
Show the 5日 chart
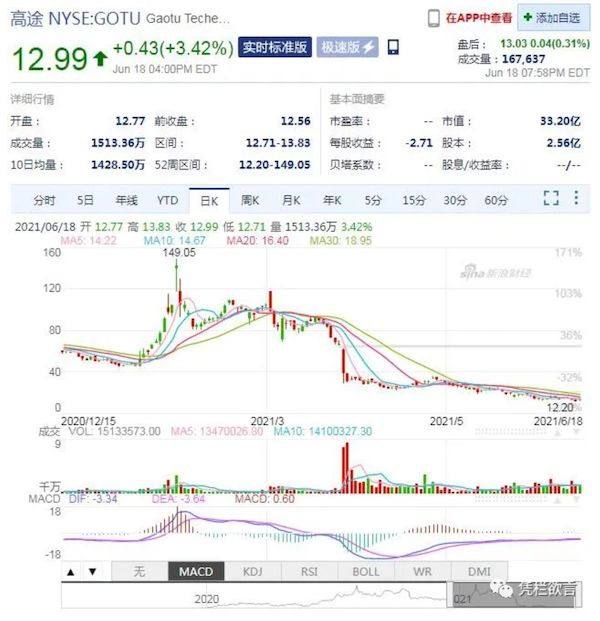[86, 200]
